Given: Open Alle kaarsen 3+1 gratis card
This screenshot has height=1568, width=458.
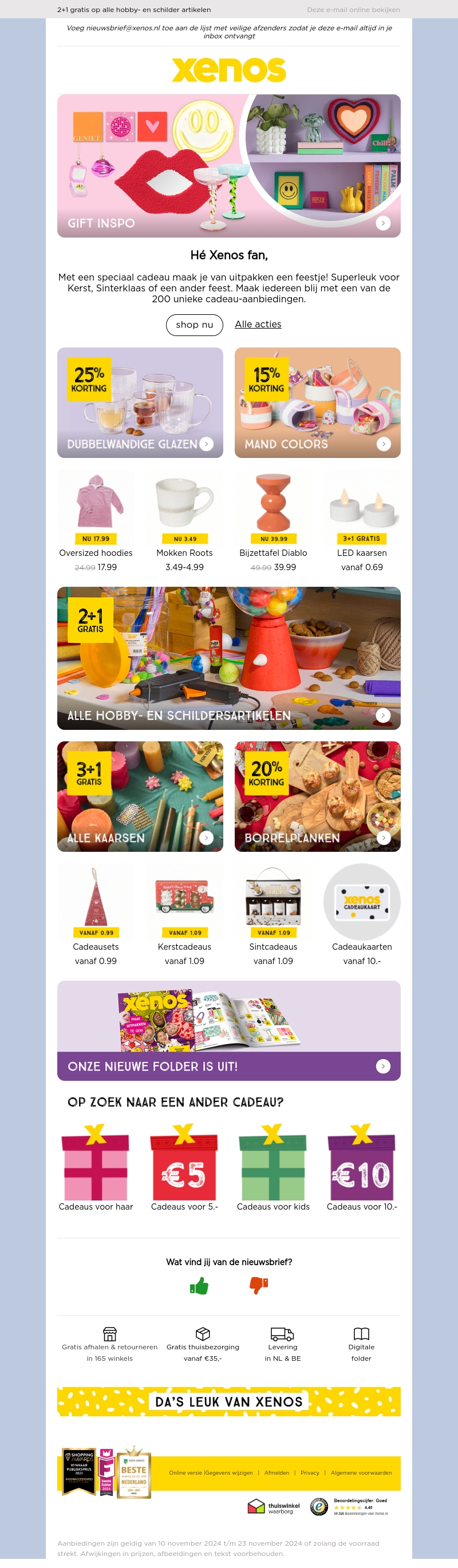Looking at the screenshot, I should coord(140,797).
